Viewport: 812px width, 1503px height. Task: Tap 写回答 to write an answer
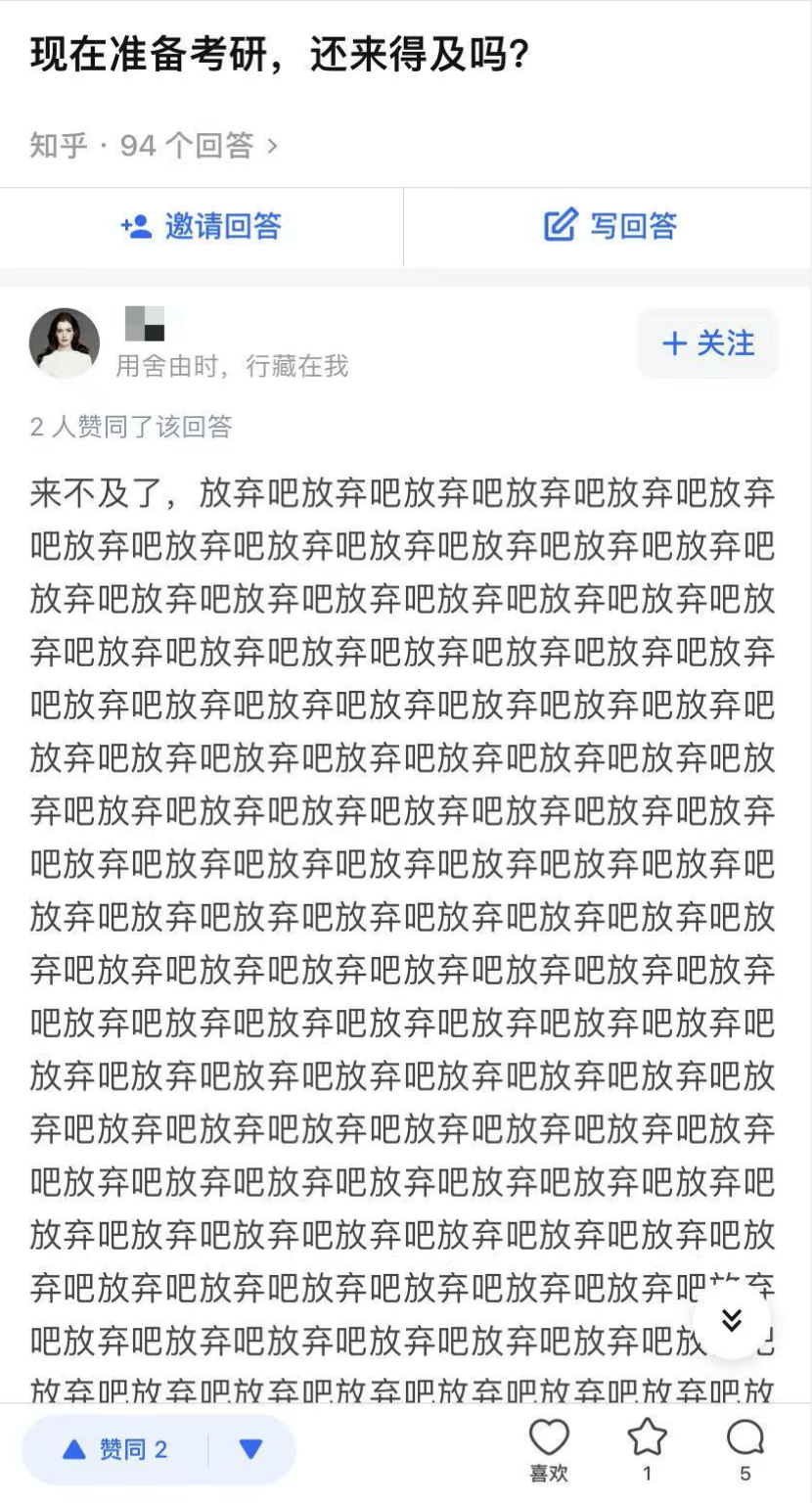pyautogui.click(x=610, y=227)
